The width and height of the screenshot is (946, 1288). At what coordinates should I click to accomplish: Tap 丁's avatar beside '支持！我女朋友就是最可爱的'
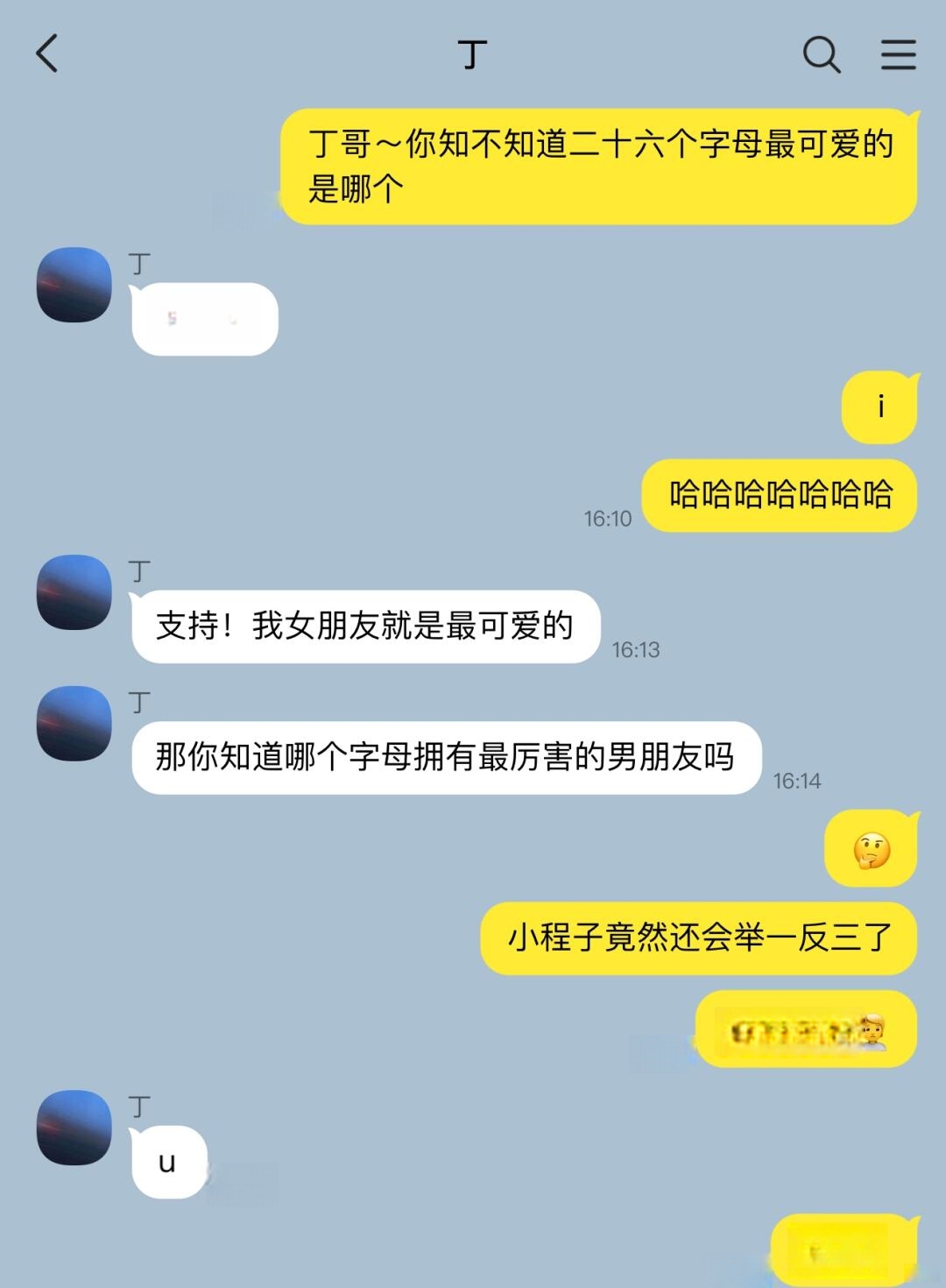click(74, 591)
